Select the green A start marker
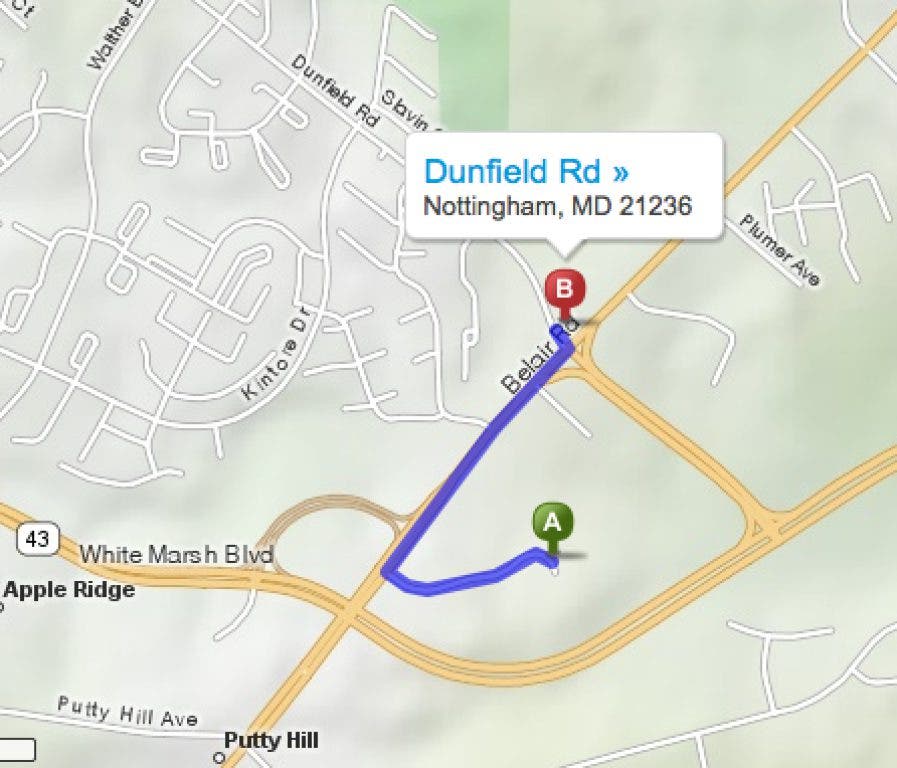The height and width of the screenshot is (768, 897). [x=553, y=522]
